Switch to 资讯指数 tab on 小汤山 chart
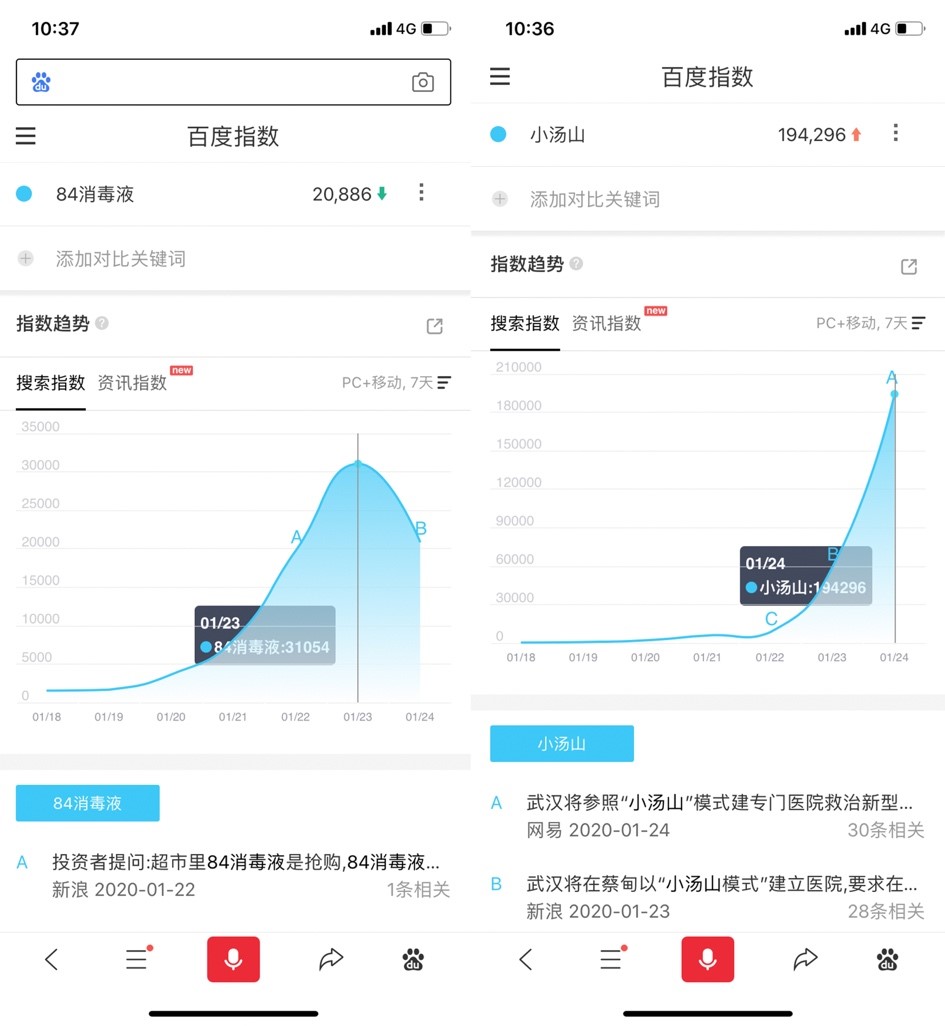This screenshot has width=945, height=1026. pos(606,323)
